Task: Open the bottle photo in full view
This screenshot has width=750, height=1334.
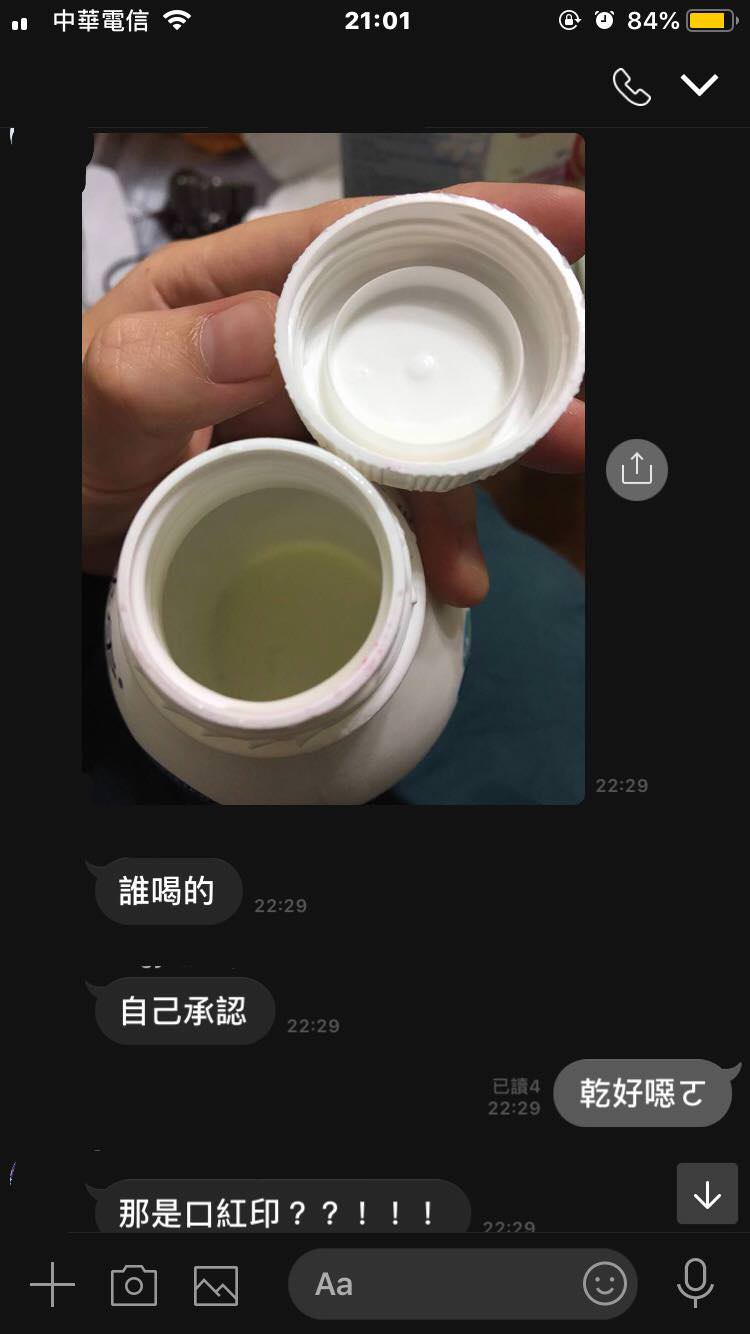Action: point(333,468)
